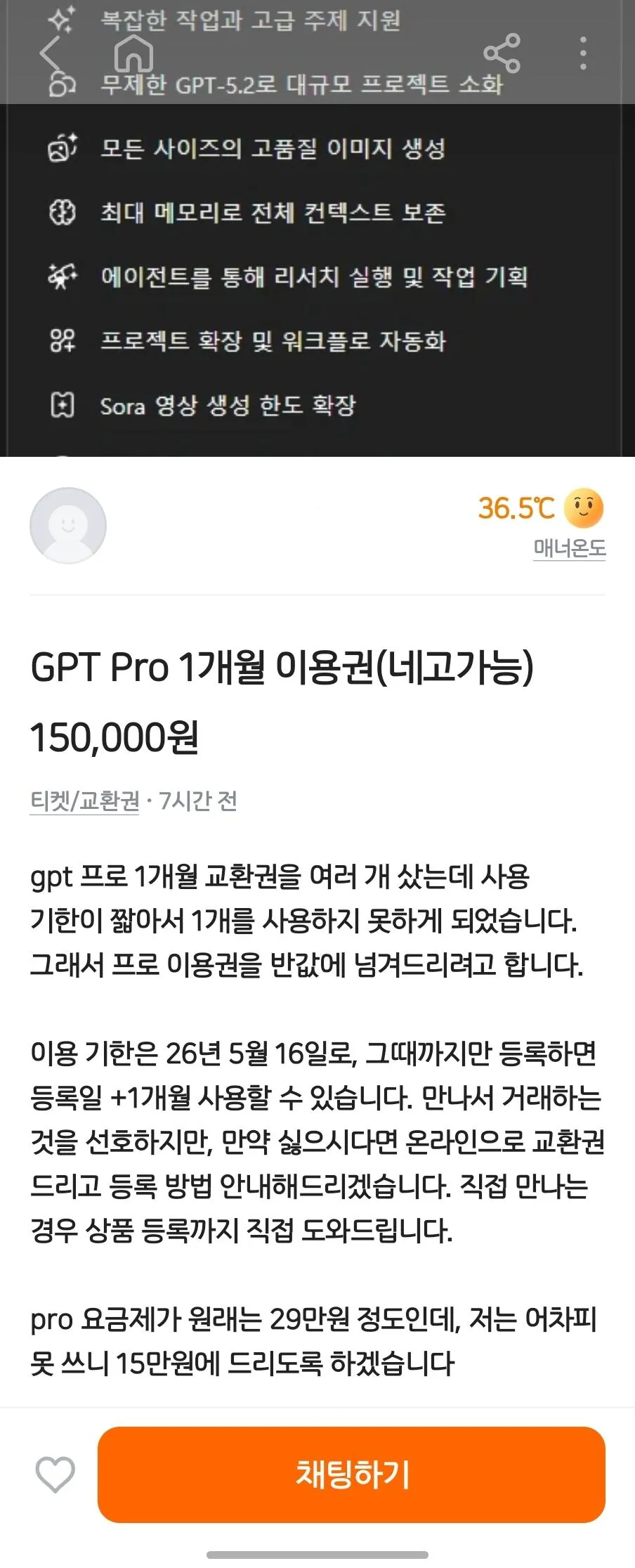Open the seller profile avatar
This screenshot has width=635, height=1568.
point(68,525)
